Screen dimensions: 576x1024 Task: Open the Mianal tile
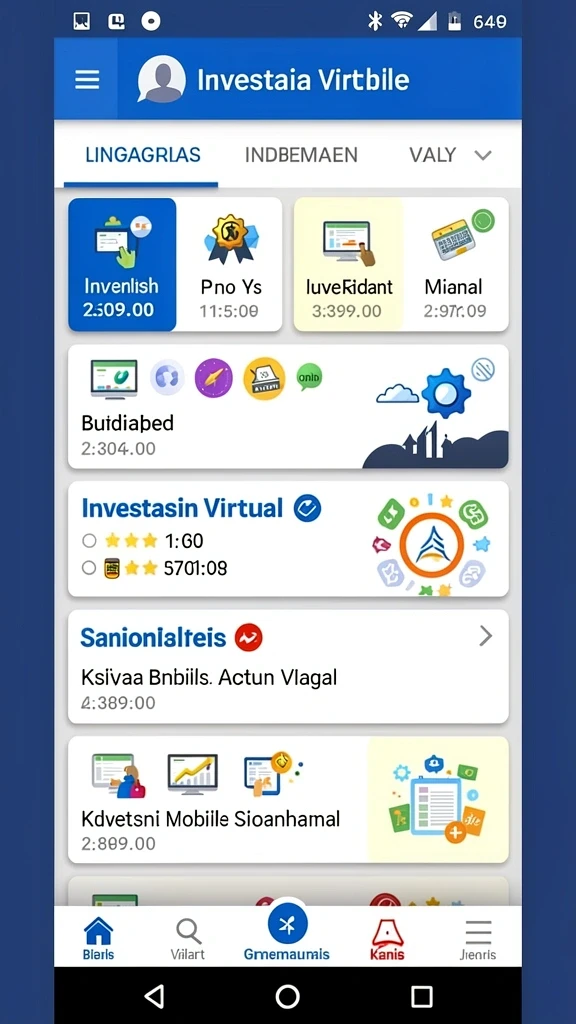[455, 264]
